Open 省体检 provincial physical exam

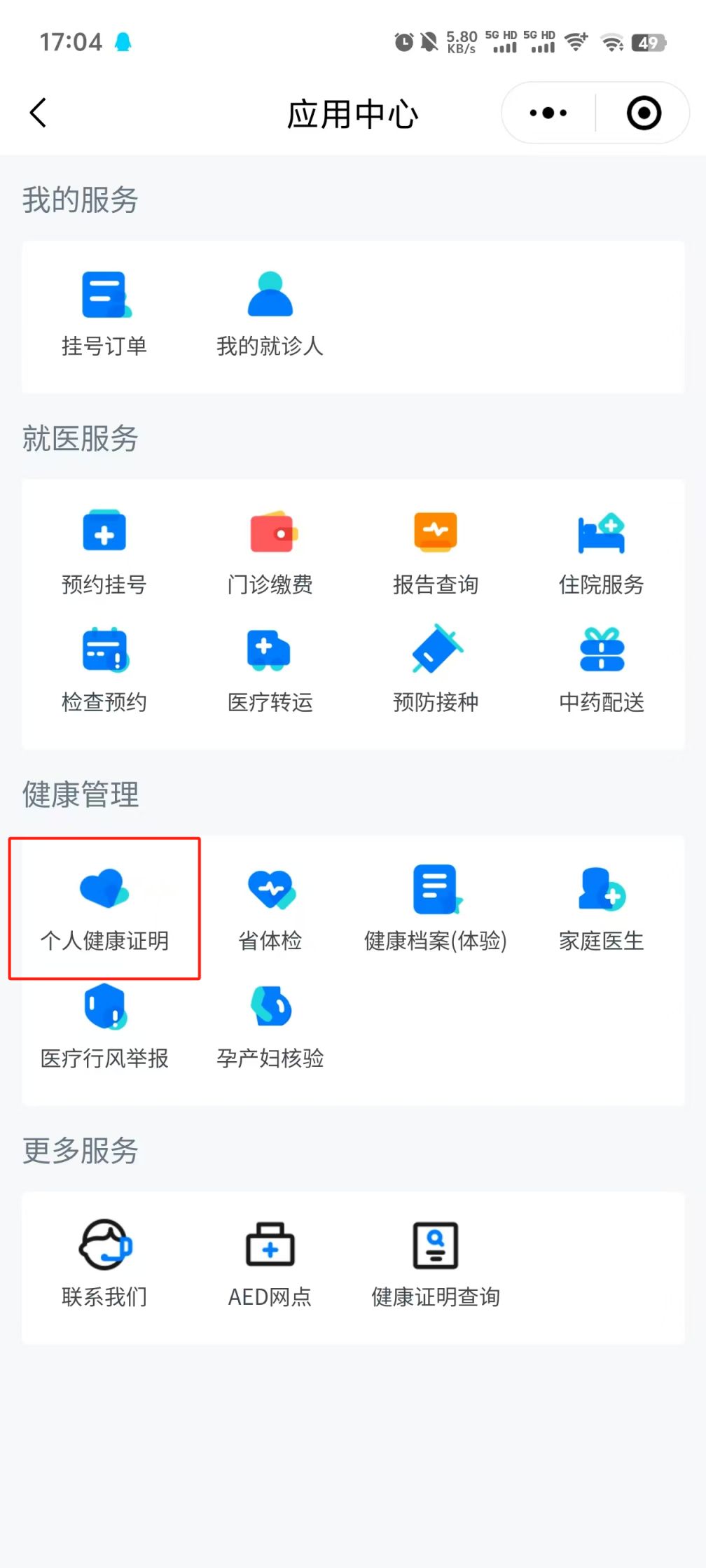(270, 909)
